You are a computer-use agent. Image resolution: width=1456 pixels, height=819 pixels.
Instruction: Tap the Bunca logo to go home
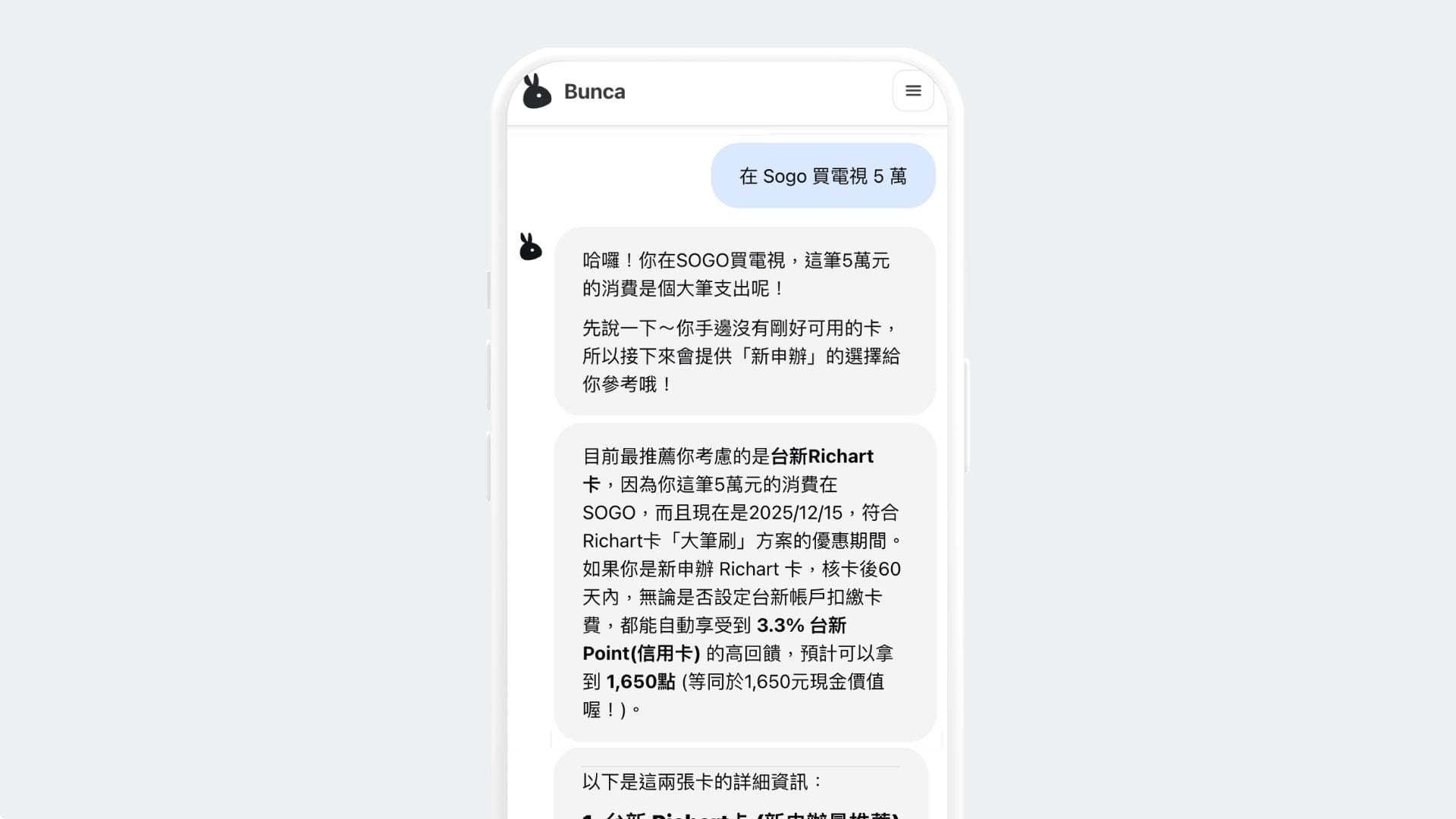coord(574,92)
